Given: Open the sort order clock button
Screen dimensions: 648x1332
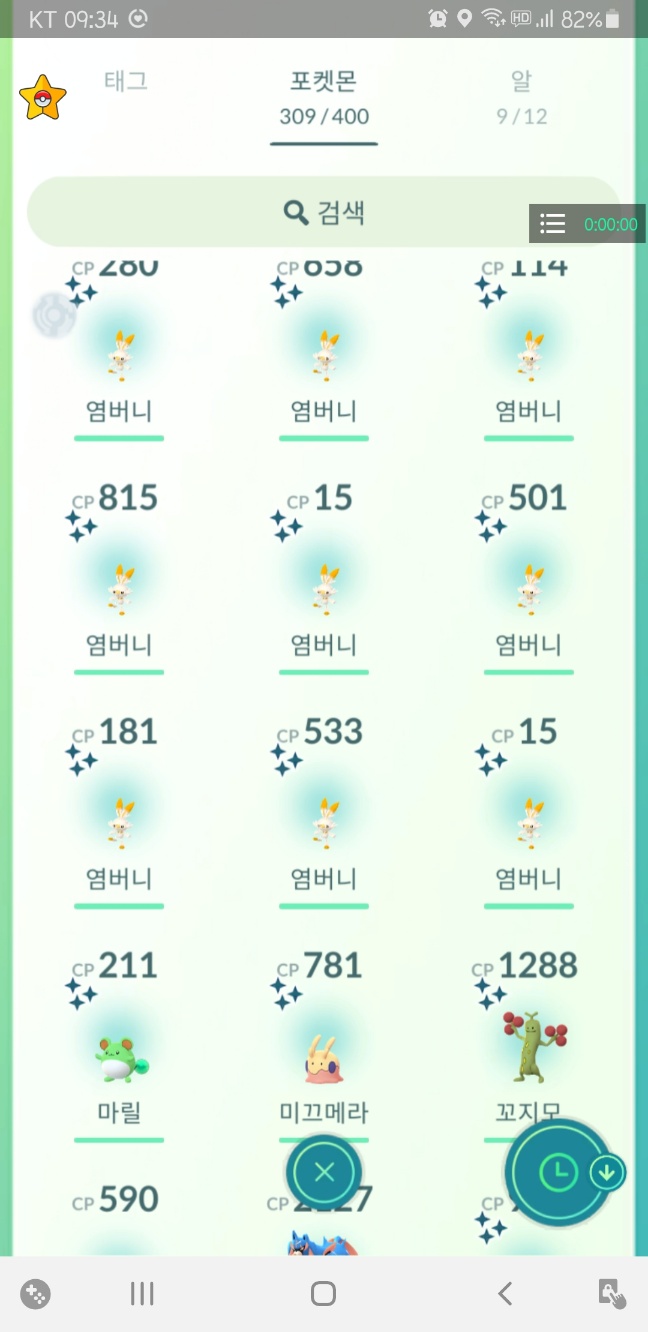Looking at the screenshot, I should [559, 1172].
